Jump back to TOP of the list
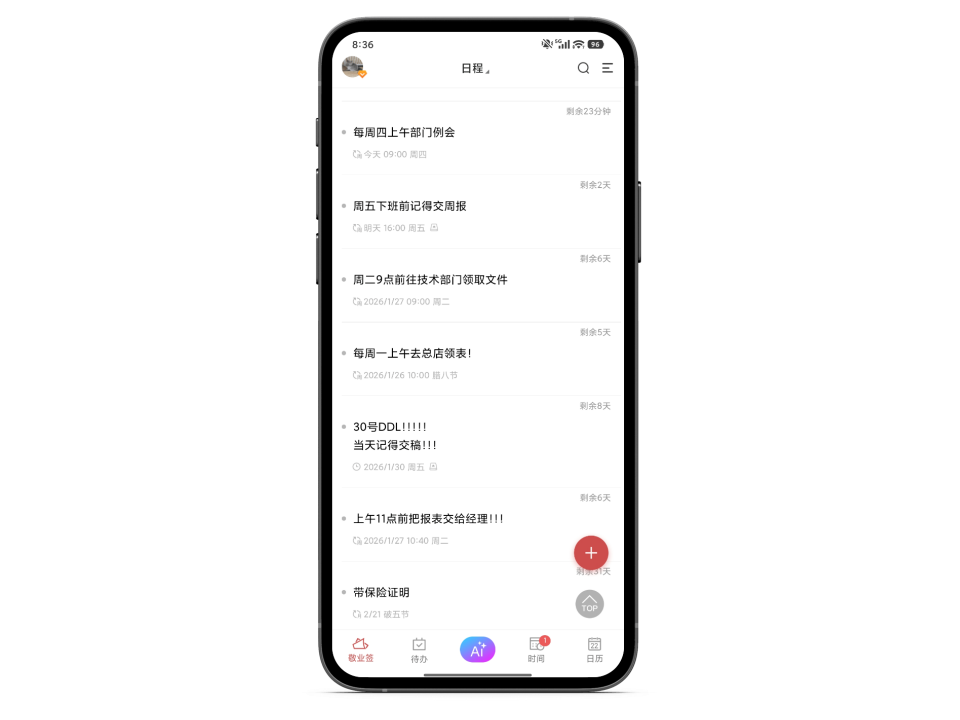This screenshot has width=960, height=720. 590,604
